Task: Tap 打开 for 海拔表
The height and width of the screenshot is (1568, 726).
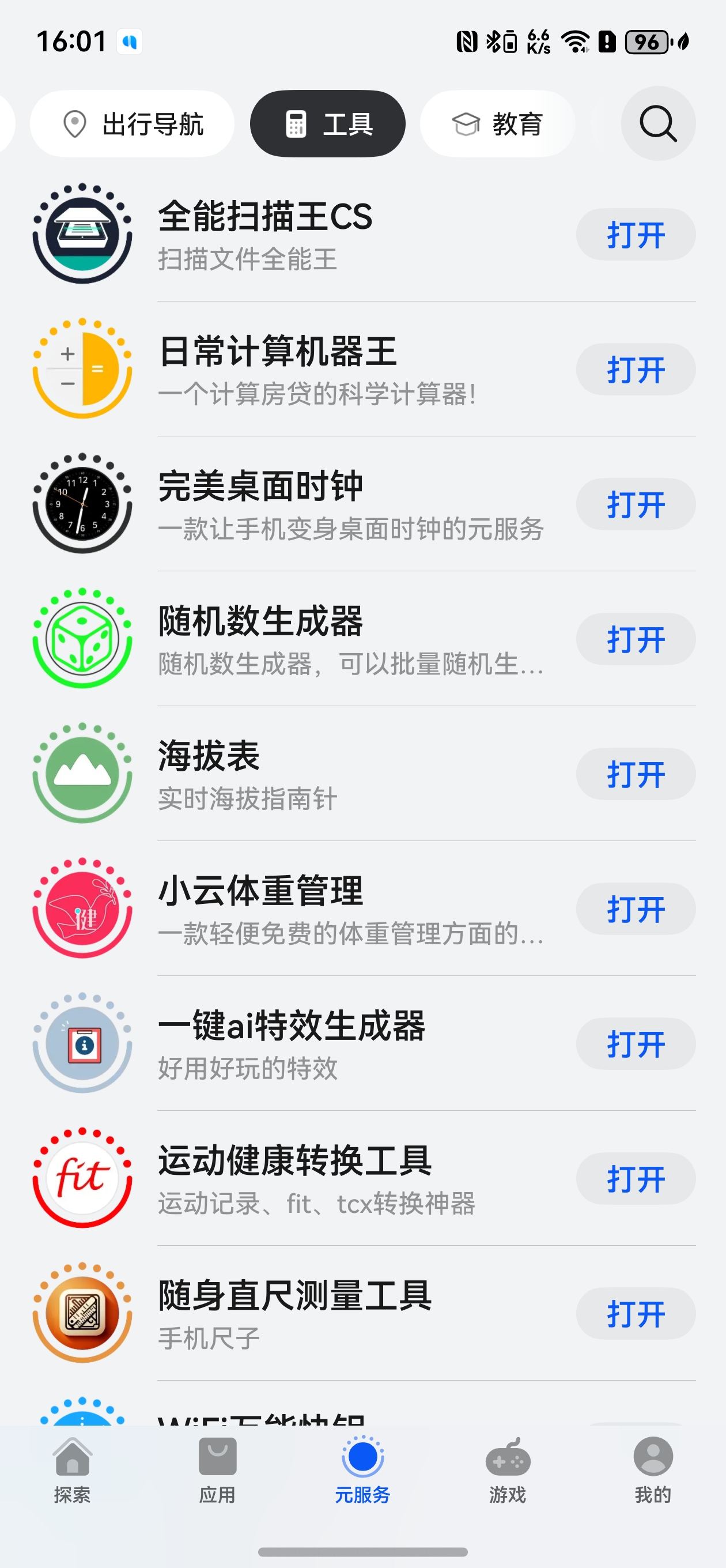Action: (636, 774)
